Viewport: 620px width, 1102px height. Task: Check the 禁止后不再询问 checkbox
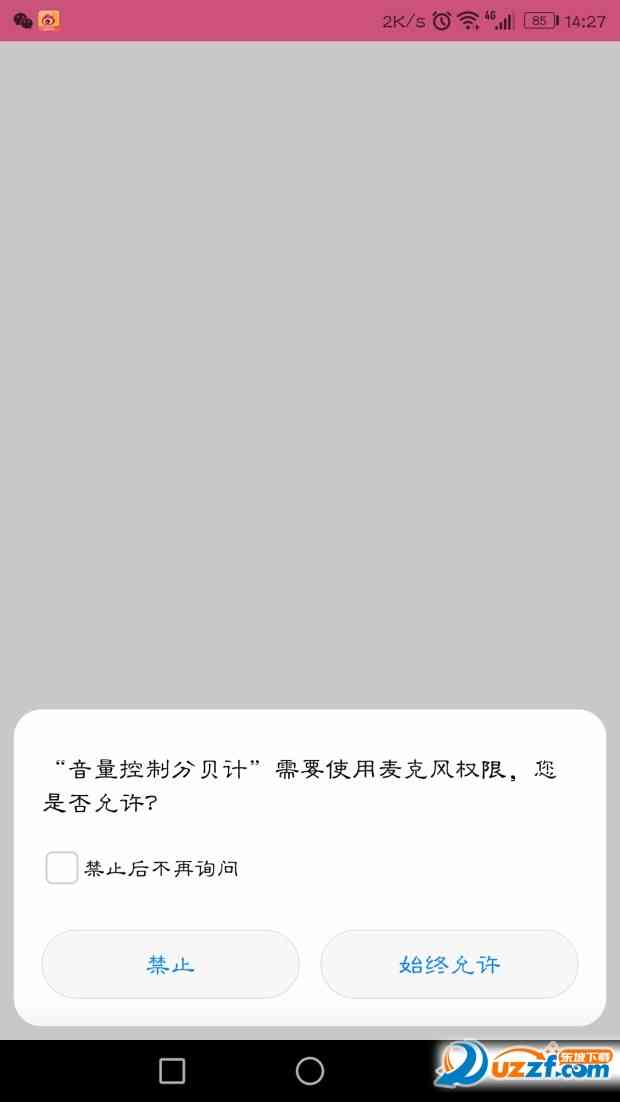pos(62,867)
